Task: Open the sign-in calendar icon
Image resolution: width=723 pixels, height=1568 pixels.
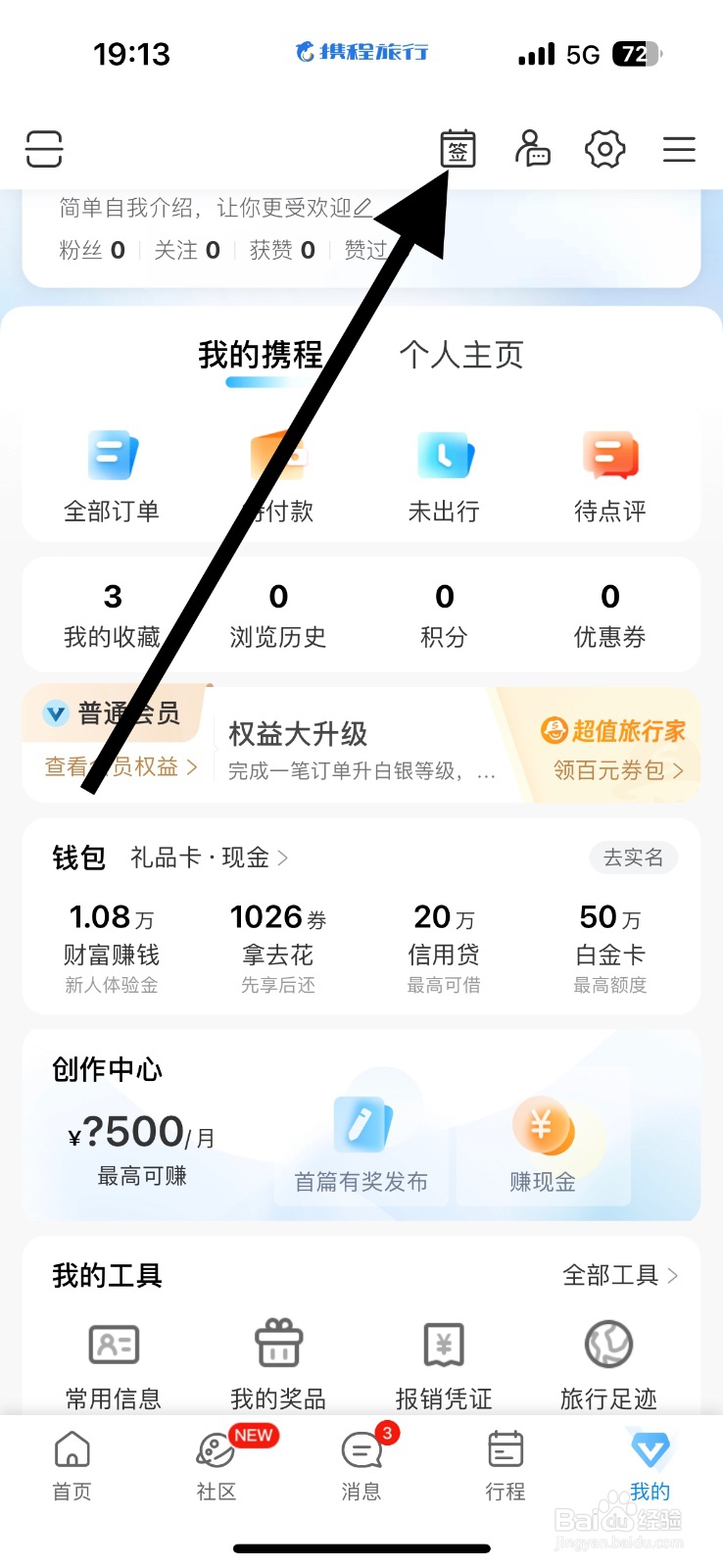Action: coord(458,149)
